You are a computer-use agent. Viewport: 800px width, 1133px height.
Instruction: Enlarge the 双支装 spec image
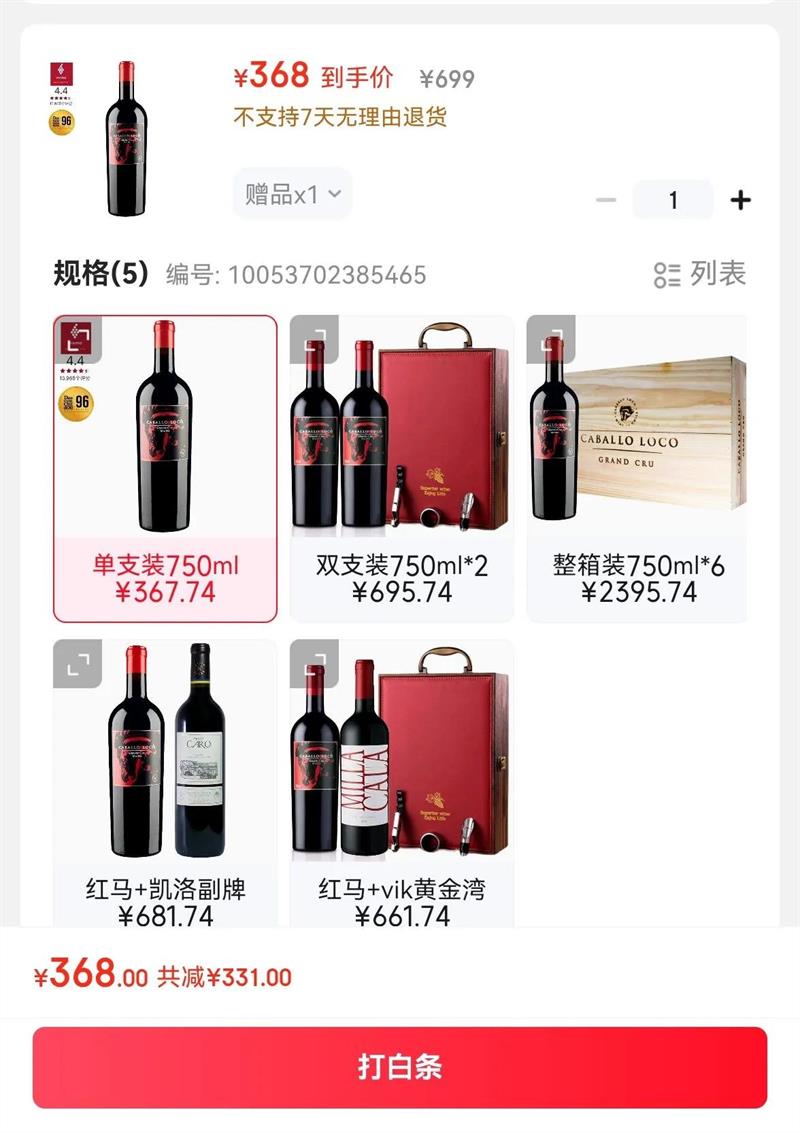[x=314, y=340]
